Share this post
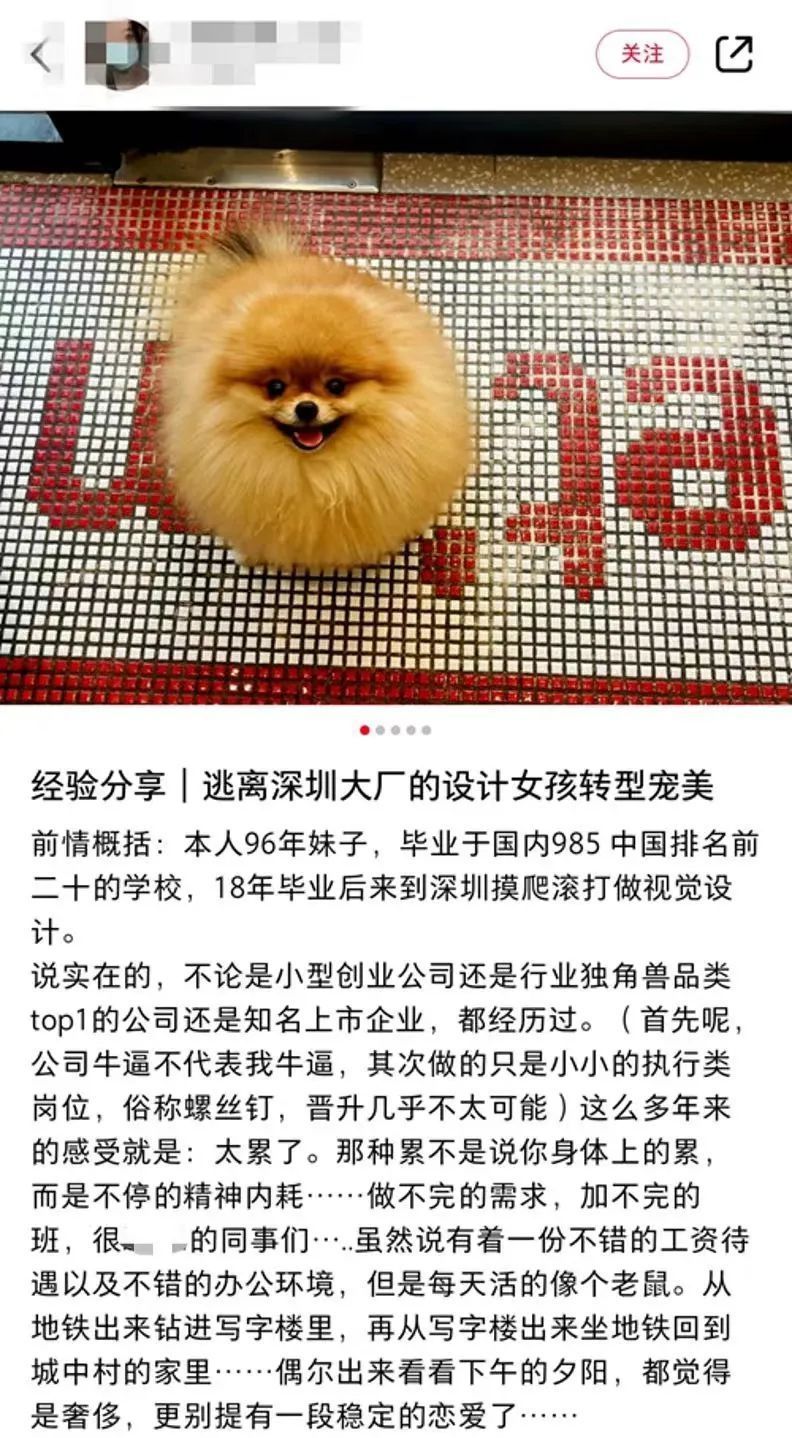 point(734,54)
